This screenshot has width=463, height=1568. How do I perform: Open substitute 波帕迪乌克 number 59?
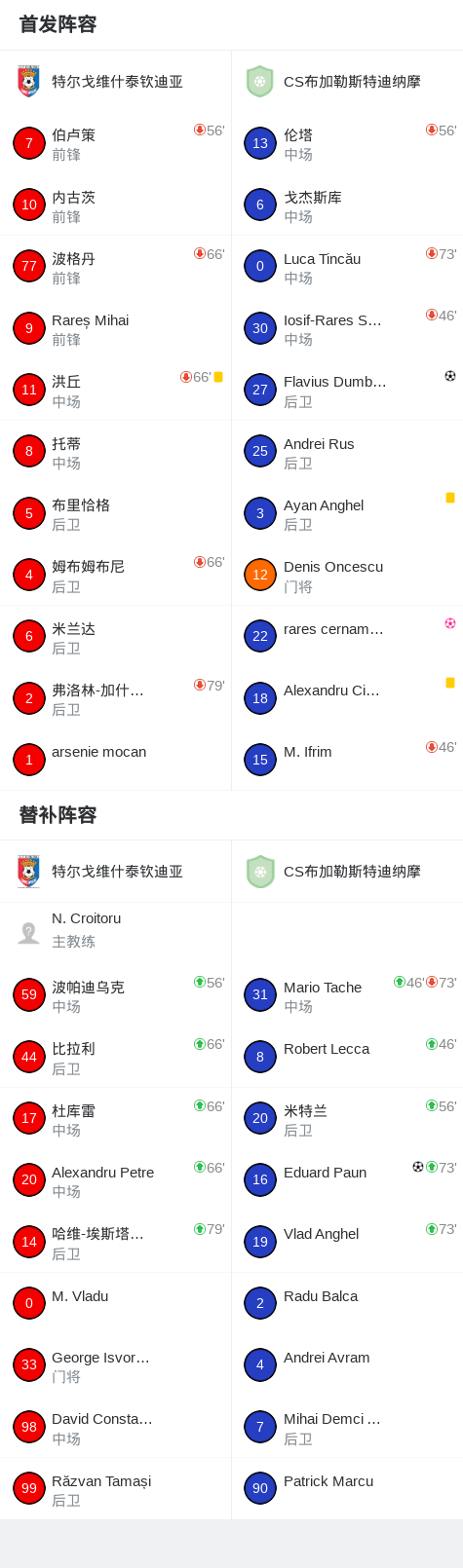pyautogui.click(x=115, y=995)
